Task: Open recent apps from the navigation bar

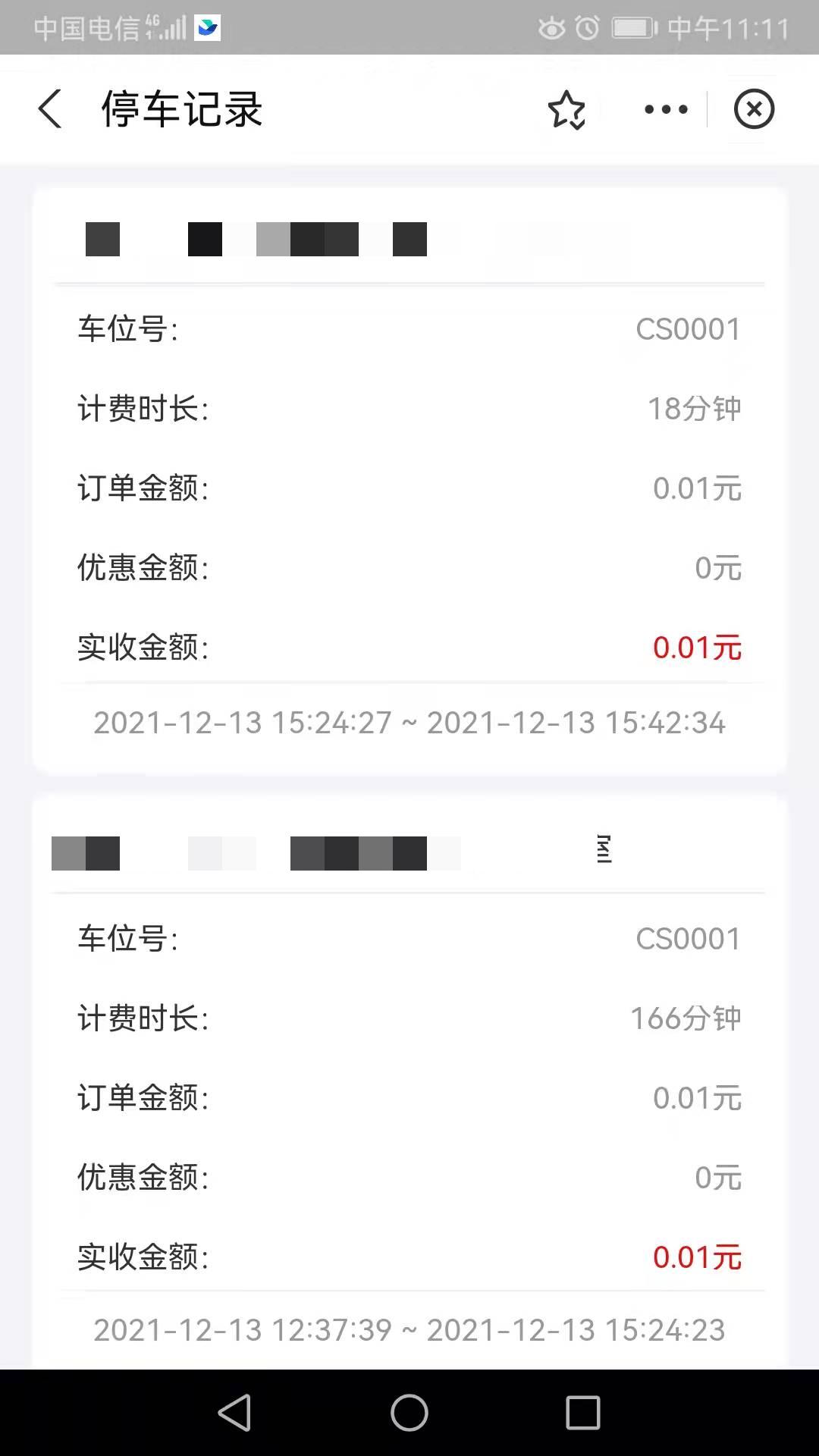Action: [582, 1413]
